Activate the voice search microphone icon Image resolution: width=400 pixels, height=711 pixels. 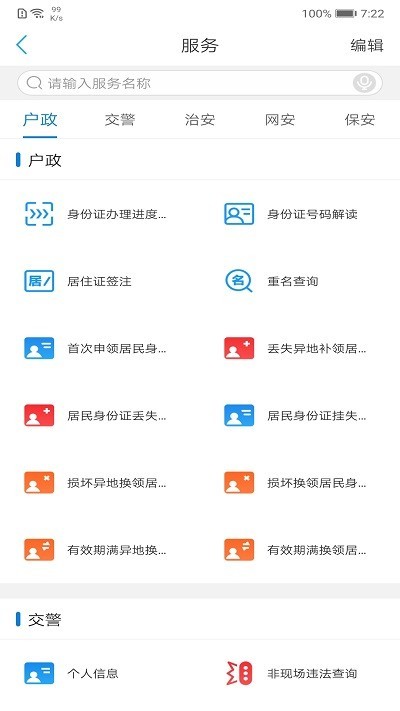[364, 83]
